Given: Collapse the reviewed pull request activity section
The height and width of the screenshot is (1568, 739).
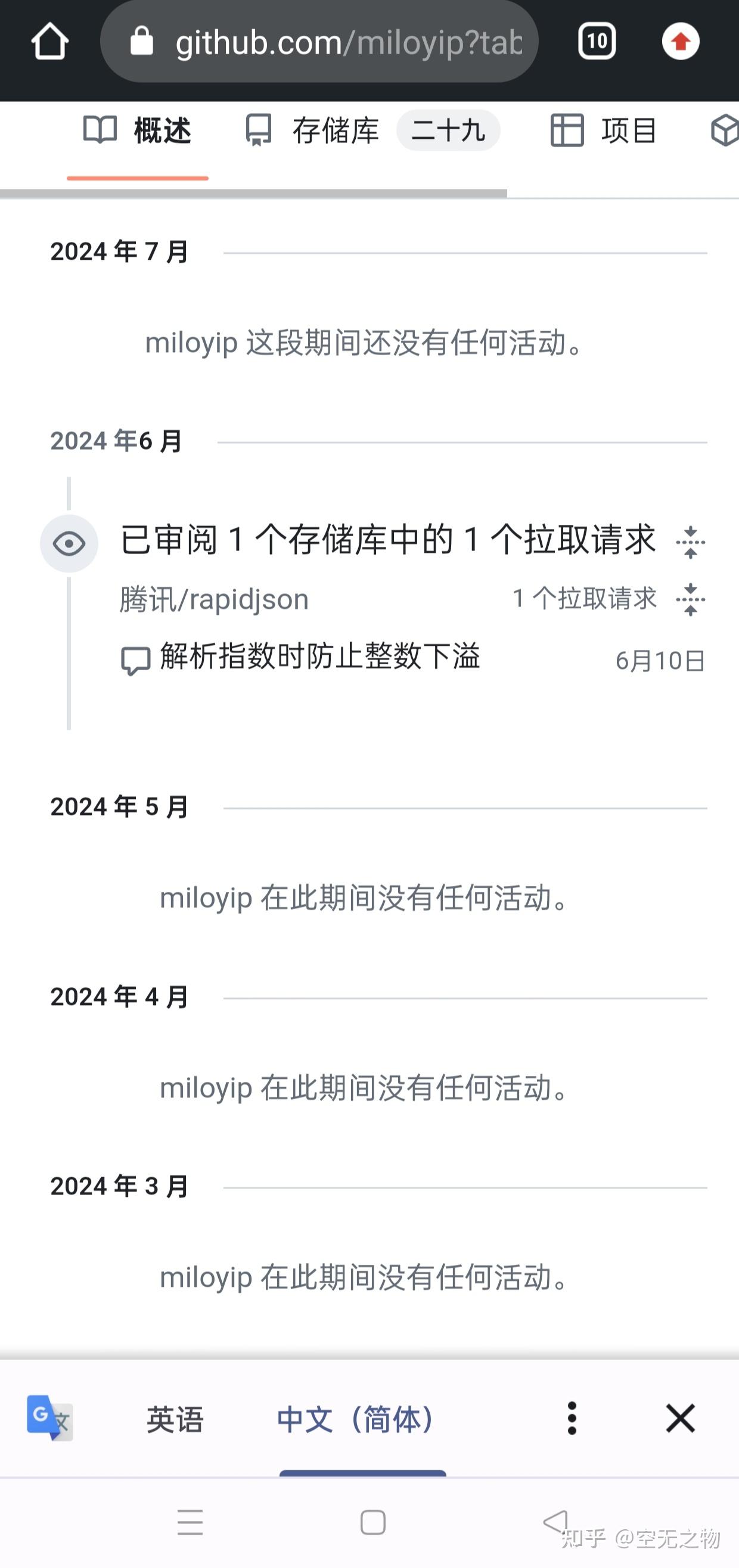Looking at the screenshot, I should 690,542.
